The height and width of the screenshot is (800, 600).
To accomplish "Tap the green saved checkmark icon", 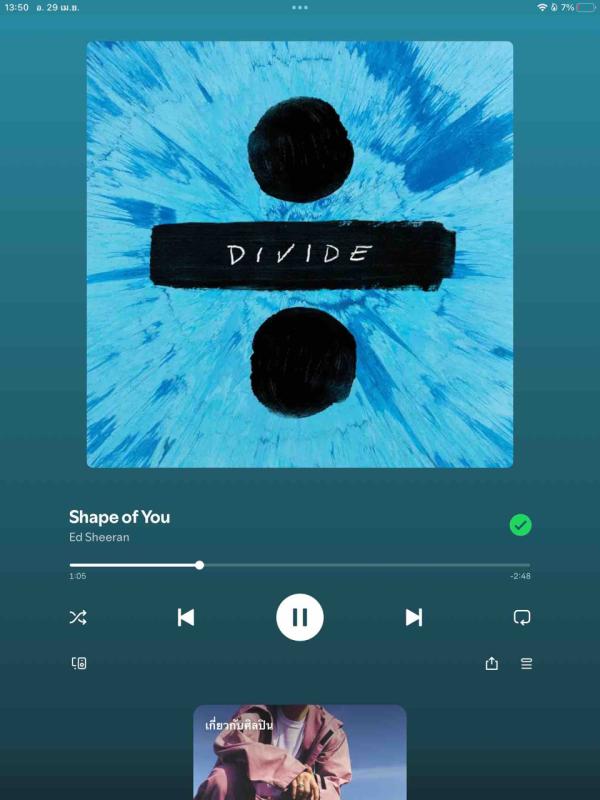I will [x=520, y=525].
